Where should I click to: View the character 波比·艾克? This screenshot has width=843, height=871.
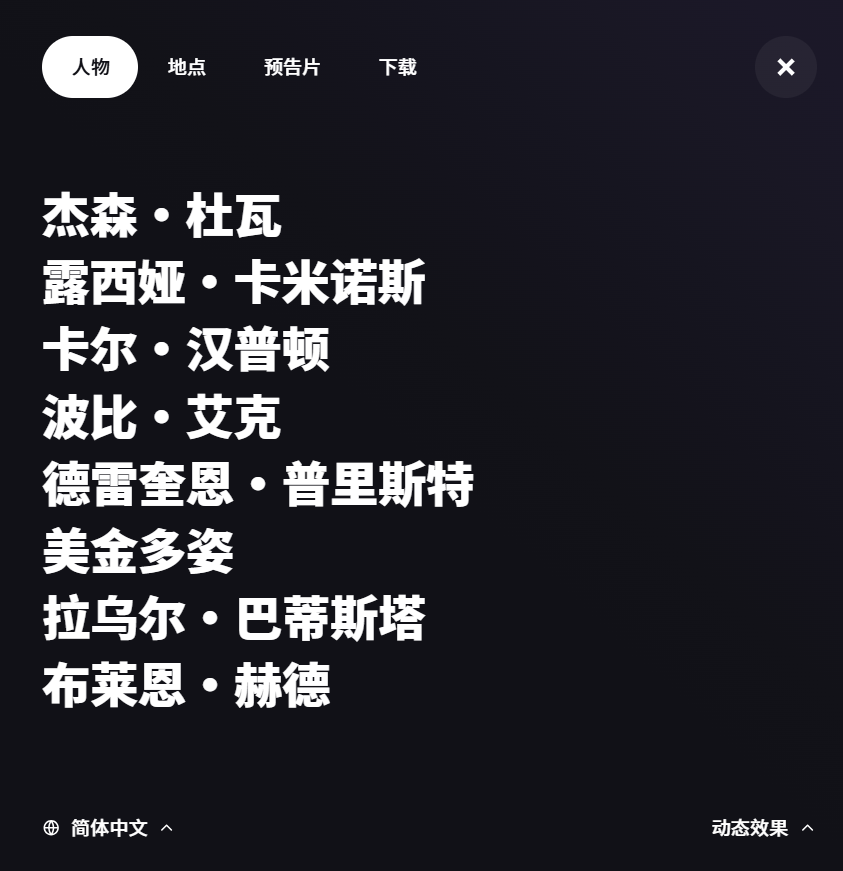[x=161, y=417]
